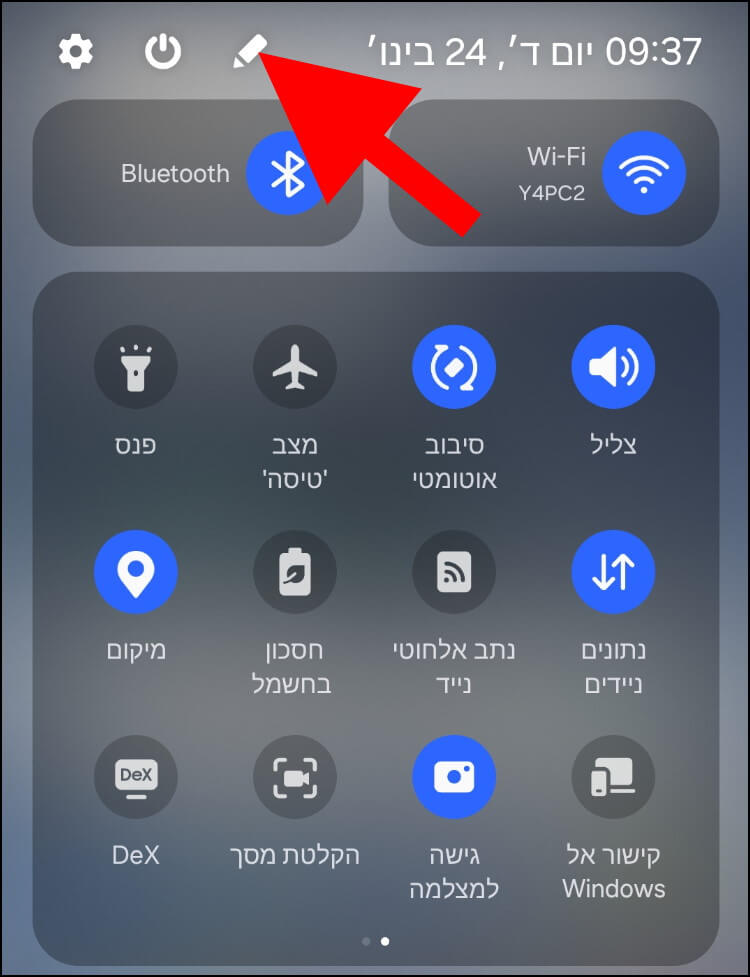Tap the first page indicator dot

pos(366,941)
